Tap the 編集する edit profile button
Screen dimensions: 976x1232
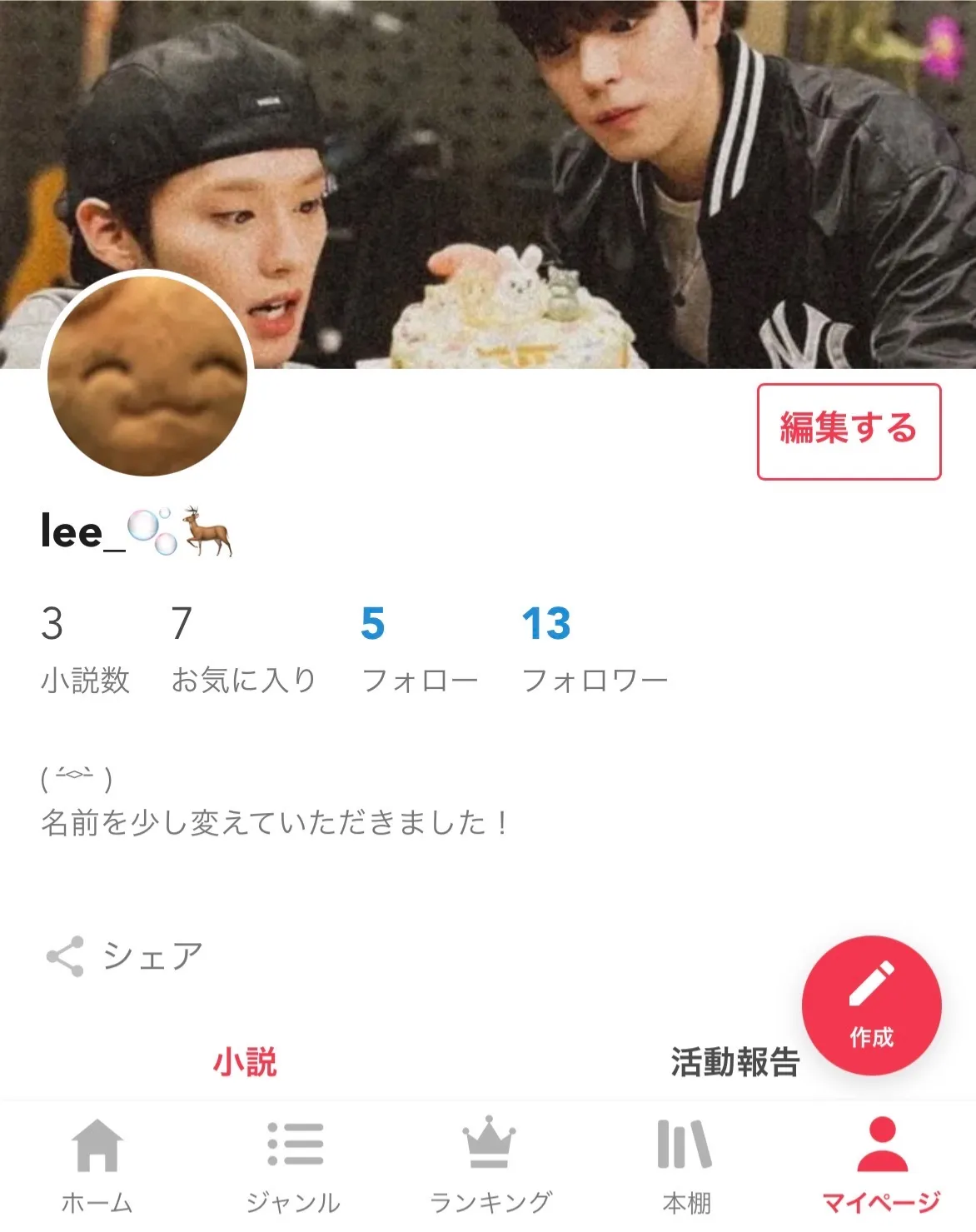(849, 431)
